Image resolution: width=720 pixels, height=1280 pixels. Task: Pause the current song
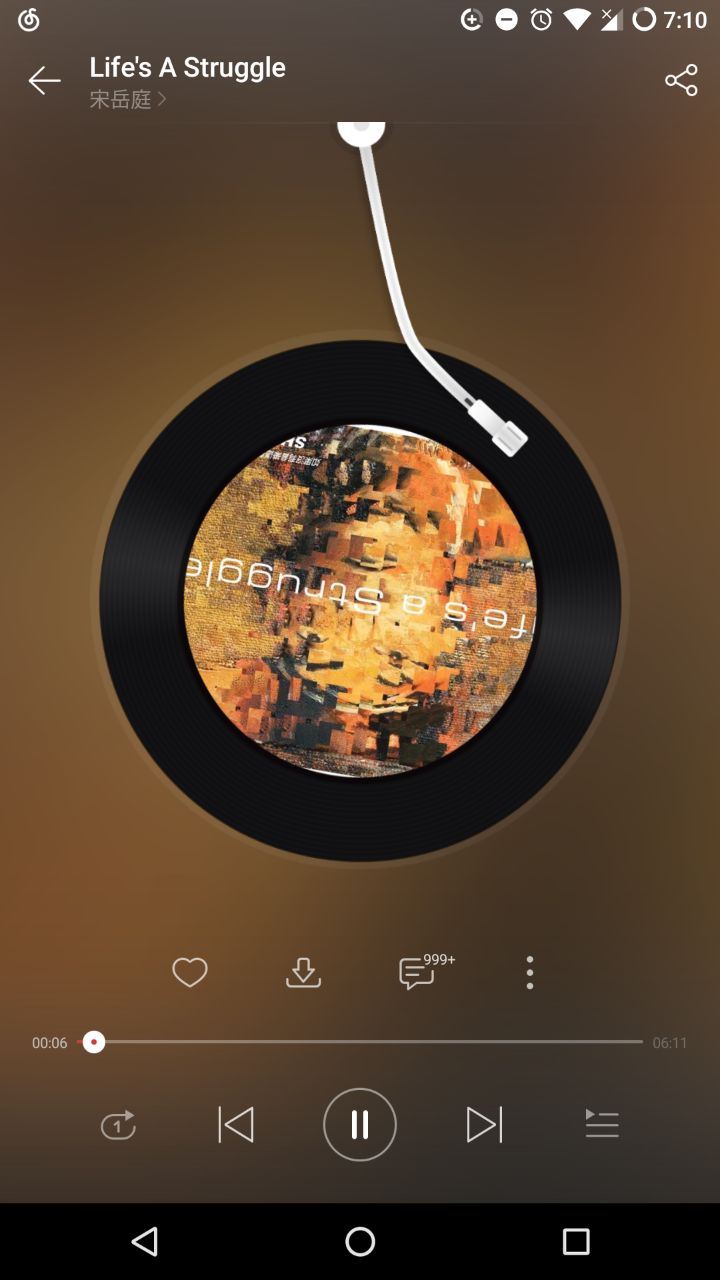click(360, 1125)
